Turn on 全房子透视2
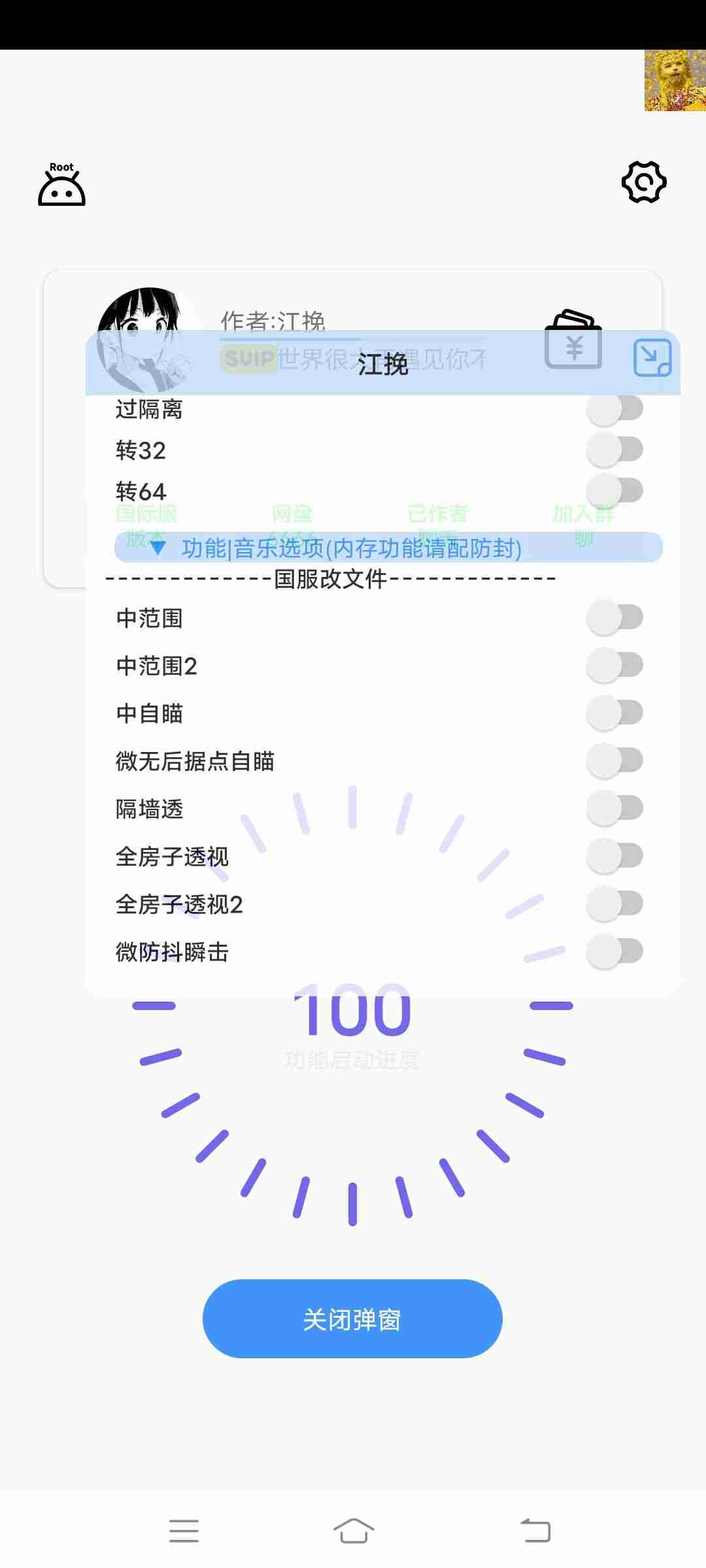The image size is (706, 1568). click(x=614, y=904)
